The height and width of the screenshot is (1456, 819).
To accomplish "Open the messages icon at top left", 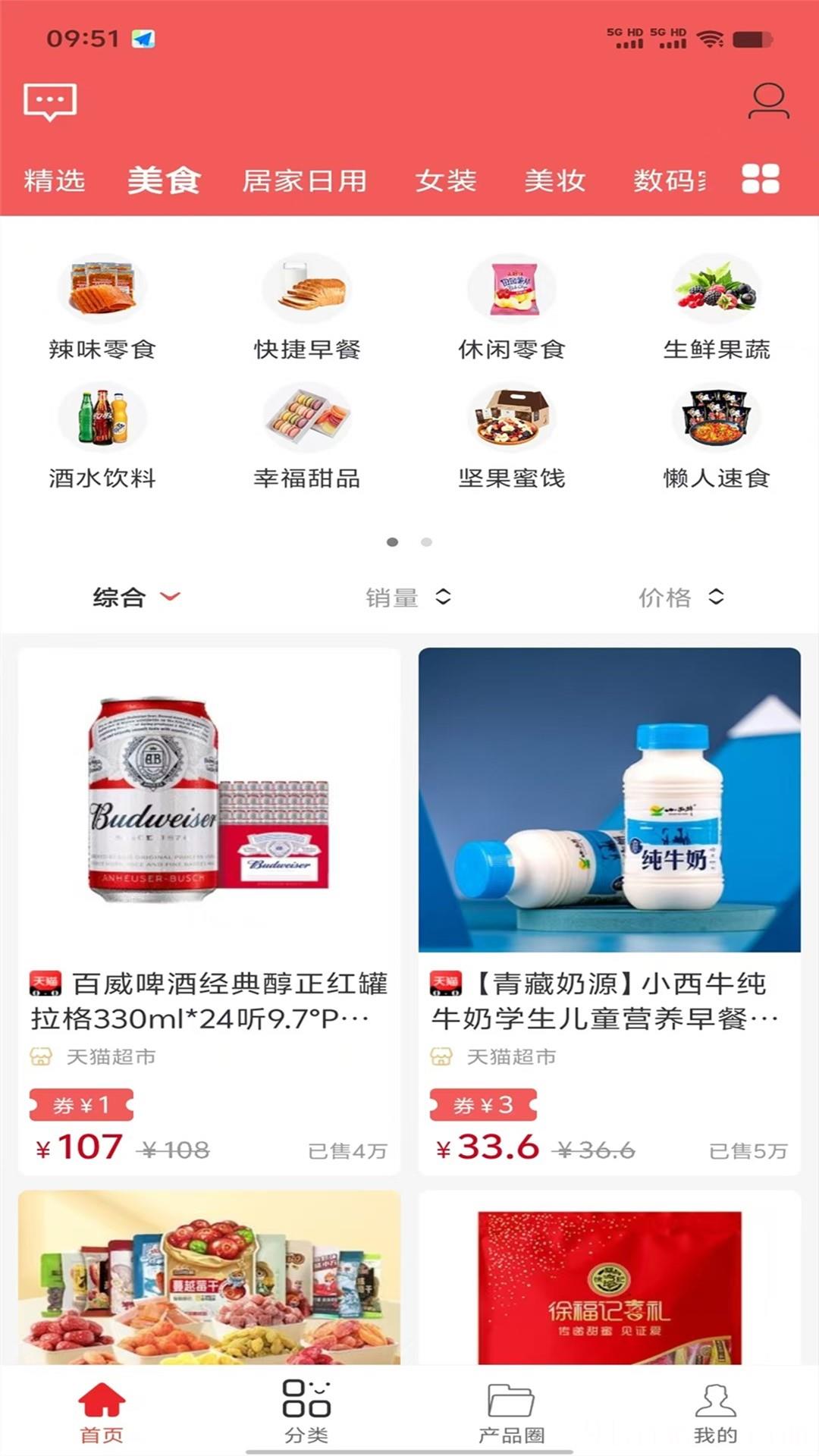I will point(51,102).
